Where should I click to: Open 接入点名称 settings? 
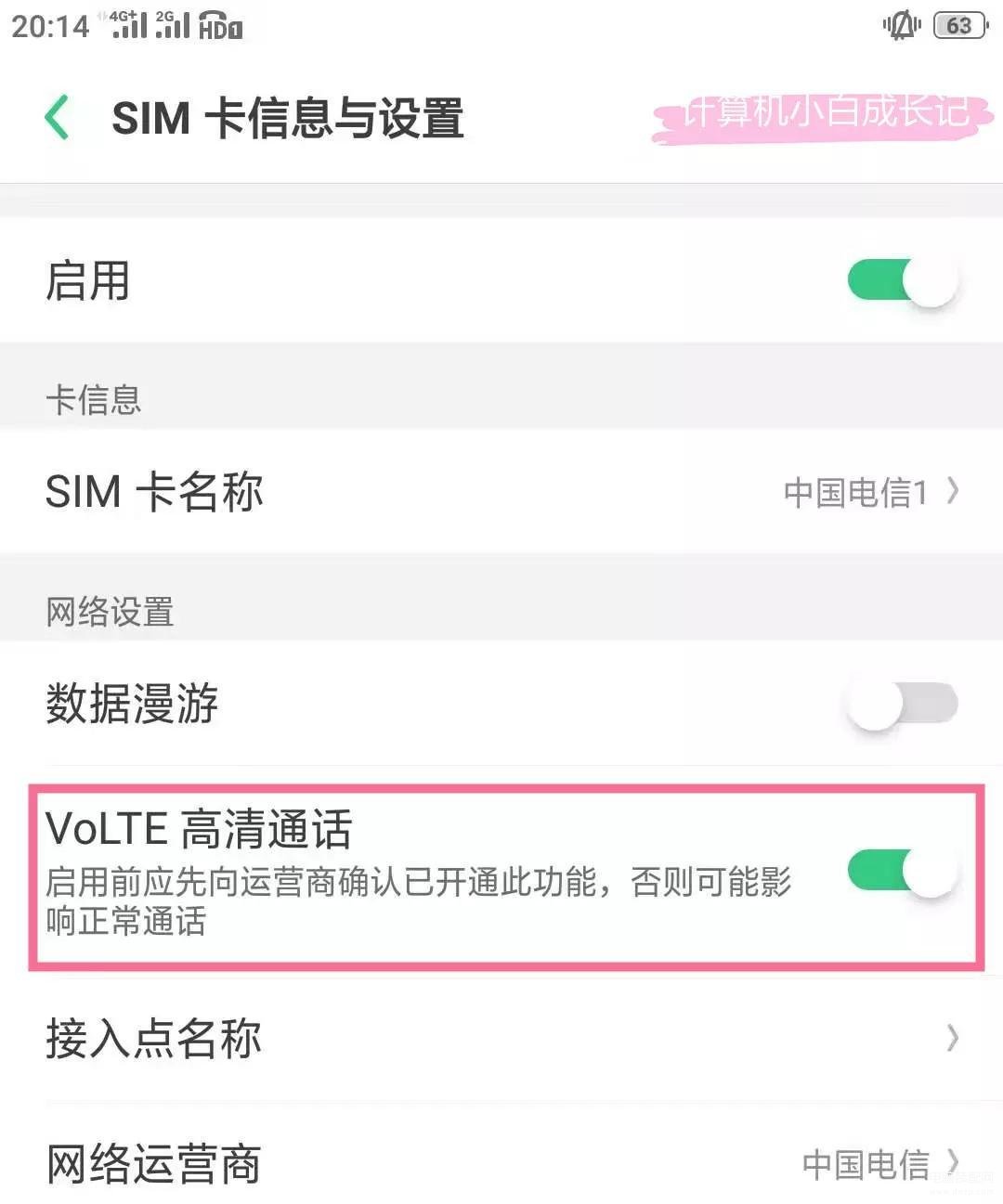pos(501,1038)
